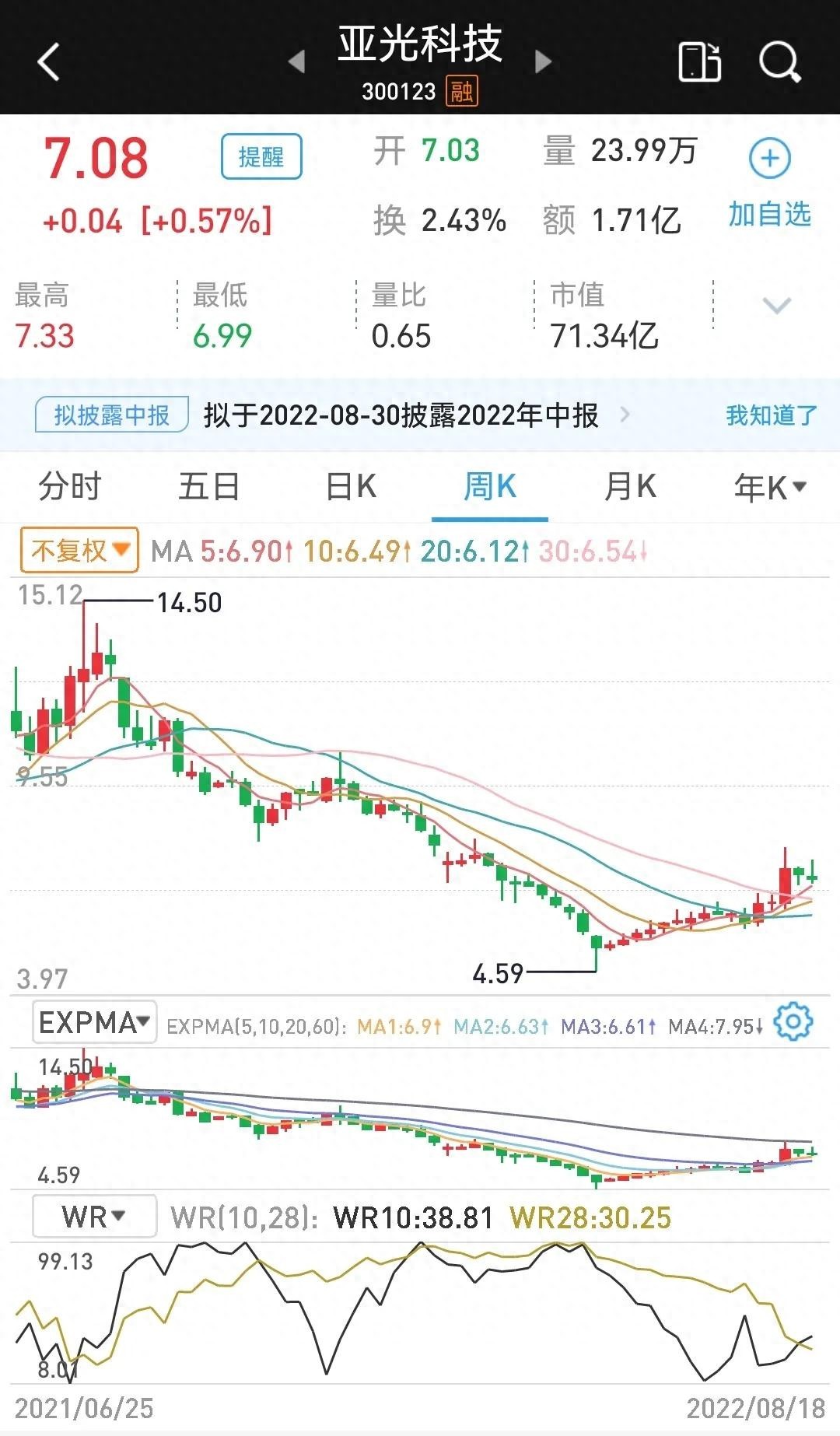Switch to the next stock with right triangle
The height and width of the screenshot is (1436, 840).
coord(543,61)
